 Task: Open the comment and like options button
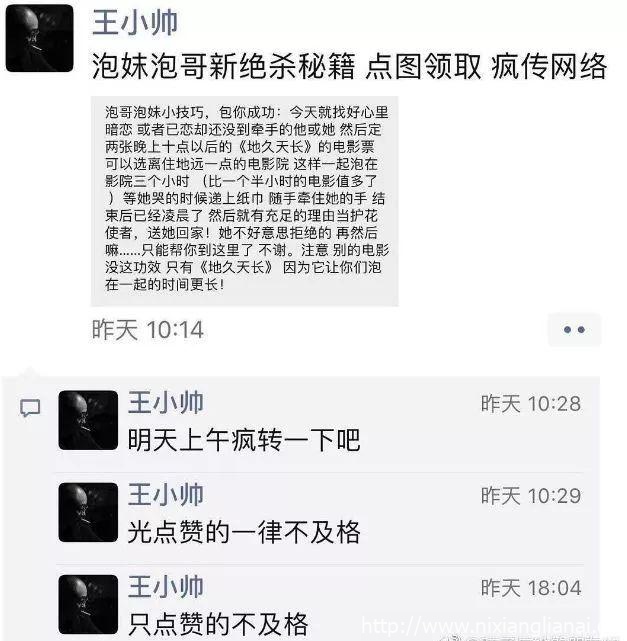[x=573, y=329]
